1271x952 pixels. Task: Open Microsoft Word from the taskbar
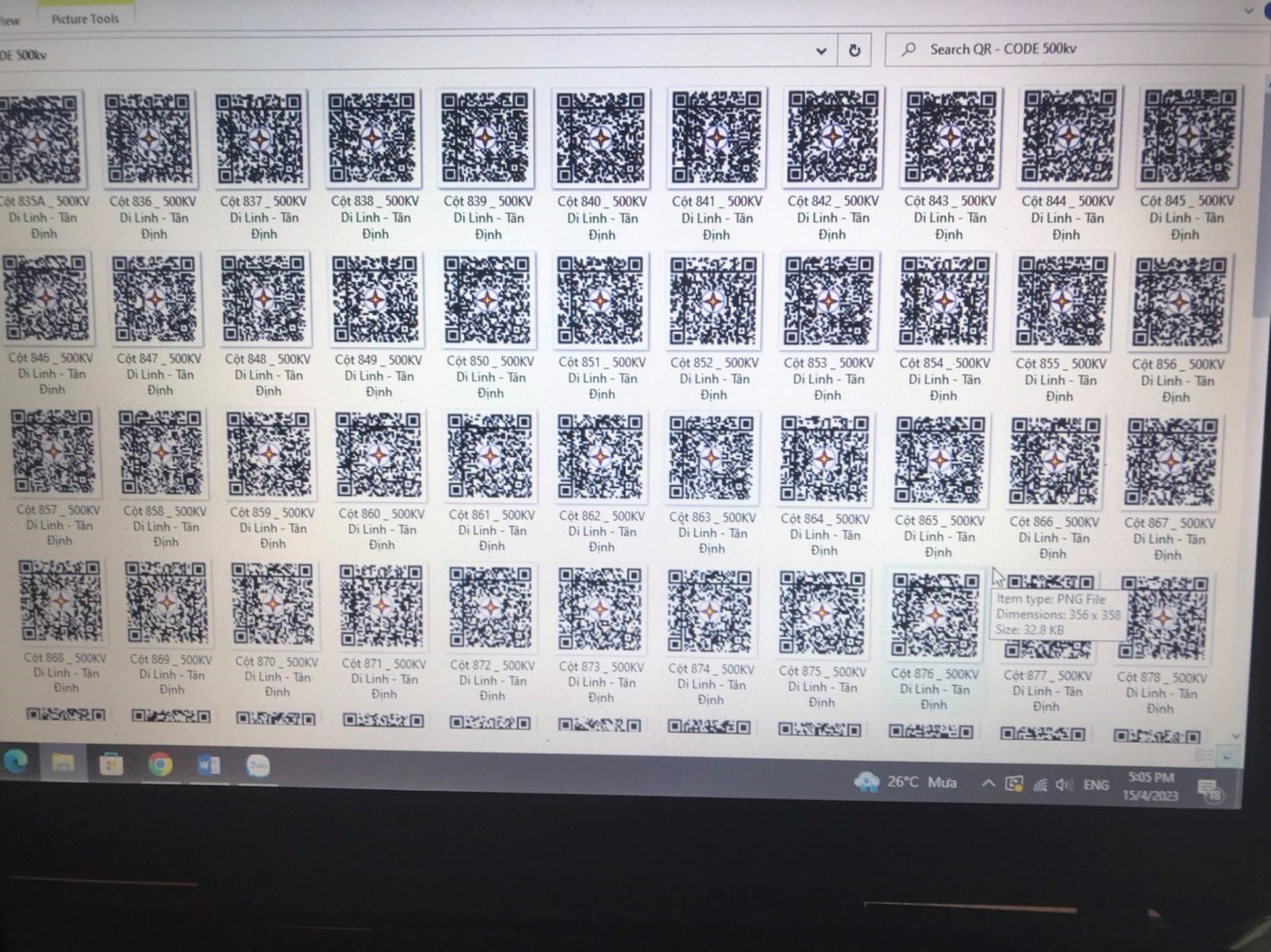pos(208,765)
